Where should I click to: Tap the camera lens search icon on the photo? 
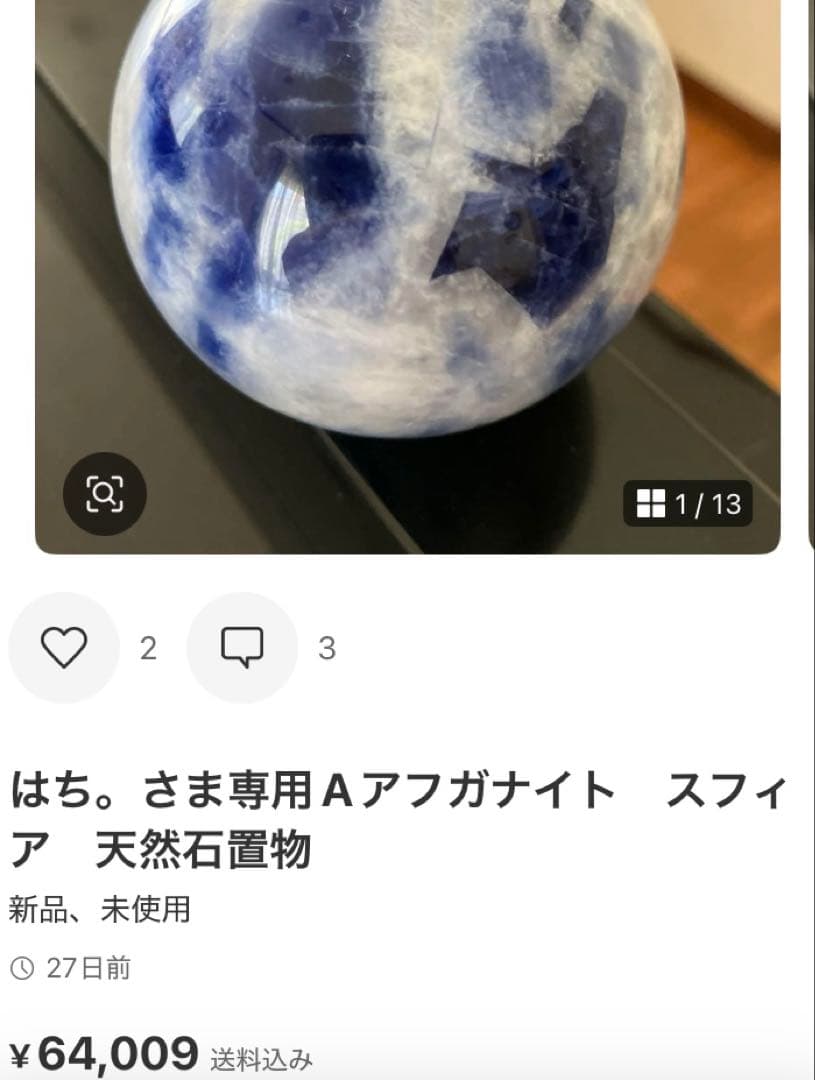[x=104, y=491]
